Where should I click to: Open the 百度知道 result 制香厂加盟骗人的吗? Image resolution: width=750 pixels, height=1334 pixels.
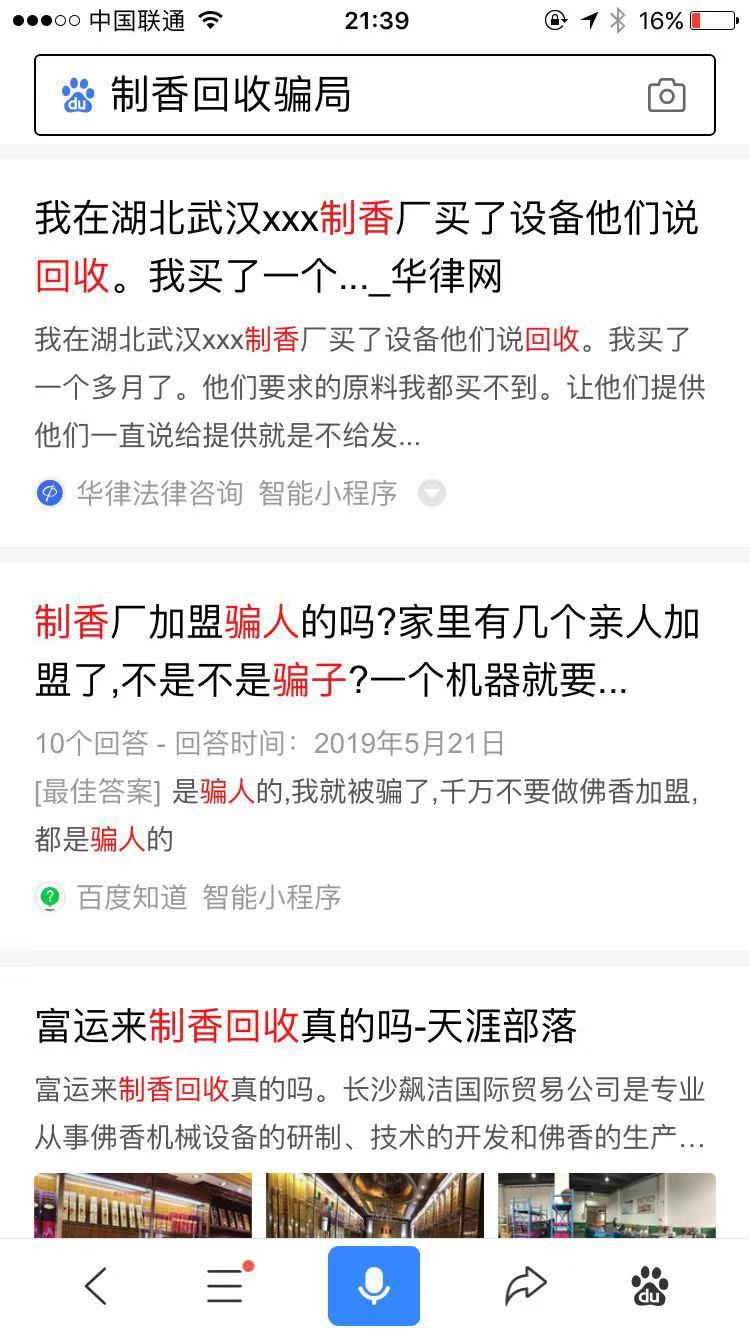click(x=366, y=651)
